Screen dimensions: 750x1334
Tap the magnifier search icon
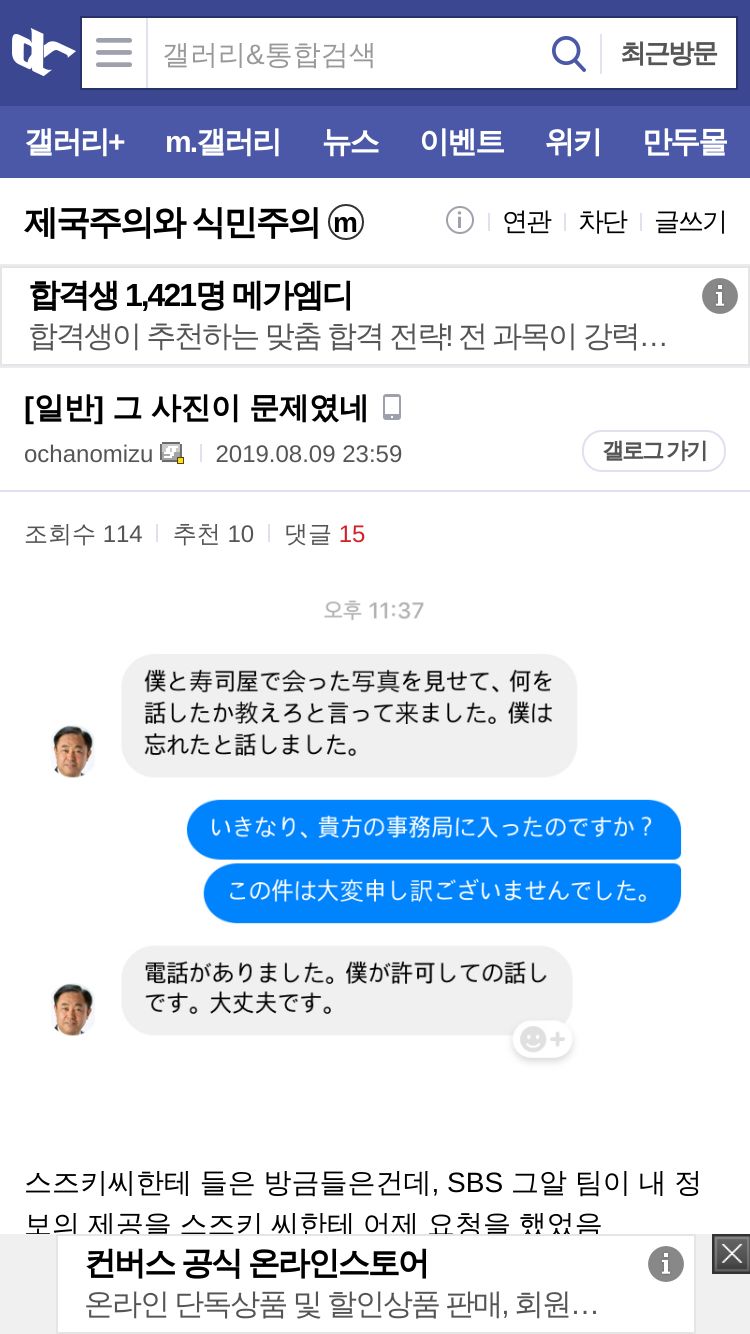pyautogui.click(x=569, y=53)
